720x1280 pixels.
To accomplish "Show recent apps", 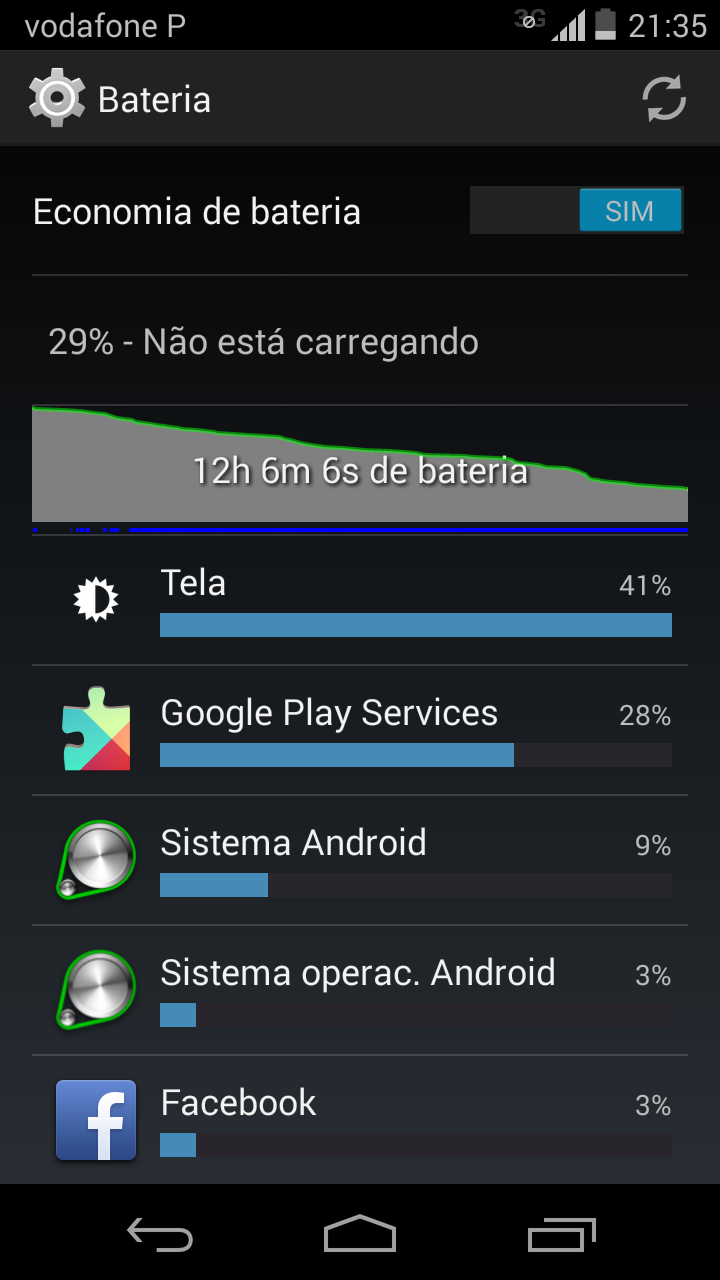I will pos(561,1233).
